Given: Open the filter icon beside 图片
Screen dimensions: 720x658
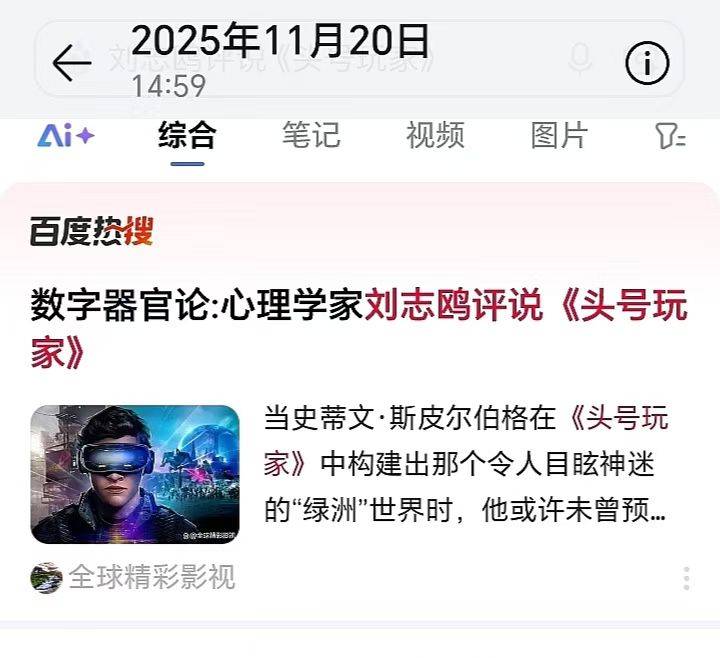Looking at the screenshot, I should tap(670, 137).
